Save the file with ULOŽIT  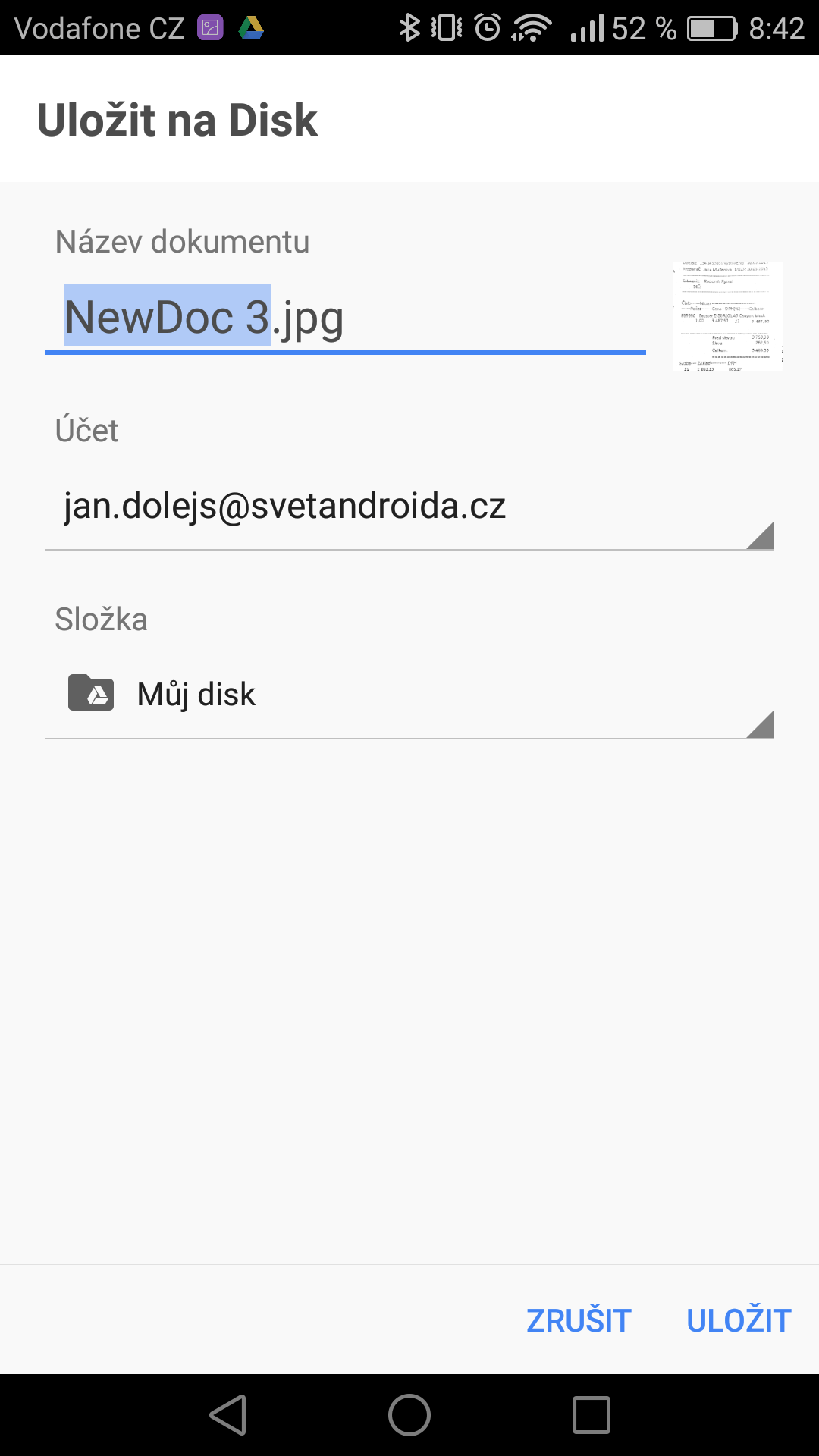(x=739, y=1320)
